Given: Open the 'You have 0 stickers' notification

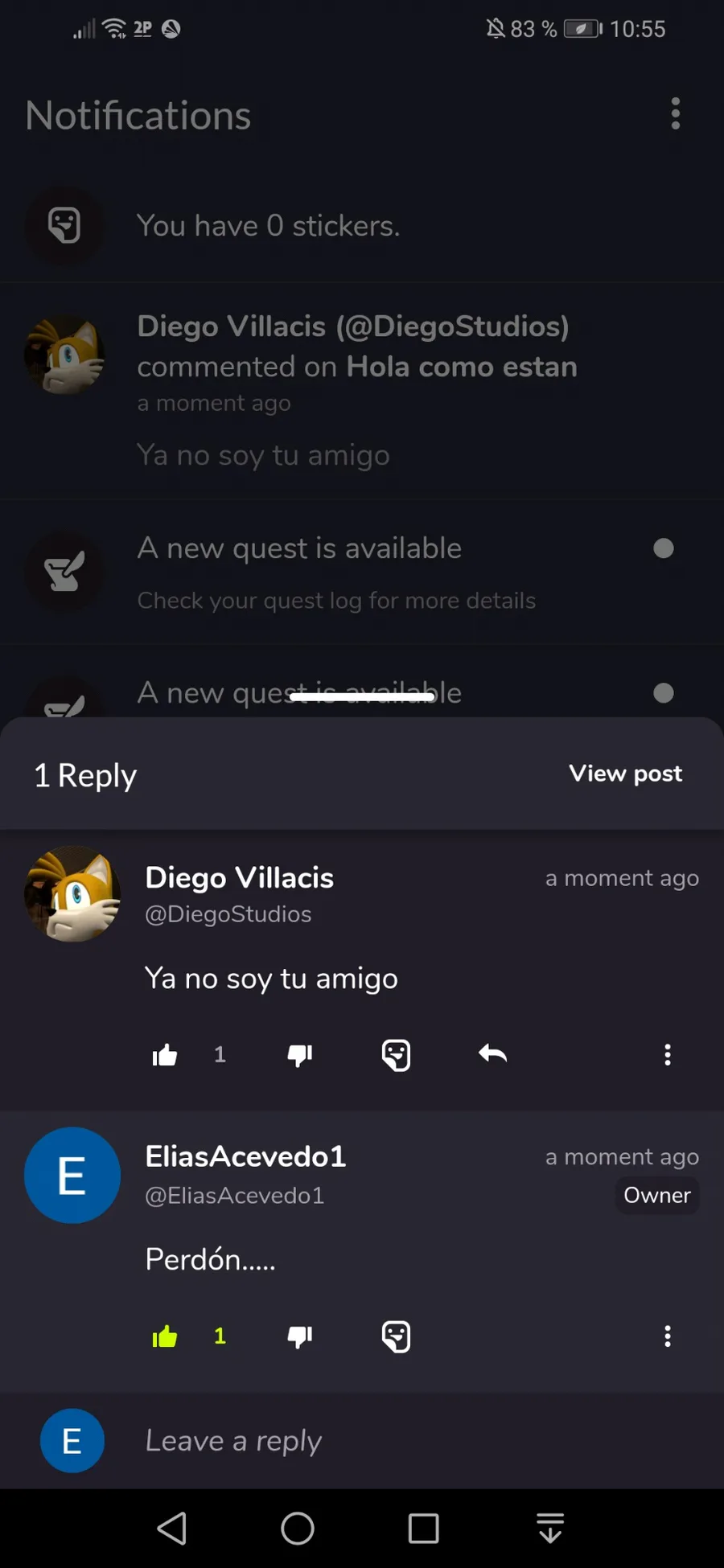Looking at the screenshot, I should (362, 226).
